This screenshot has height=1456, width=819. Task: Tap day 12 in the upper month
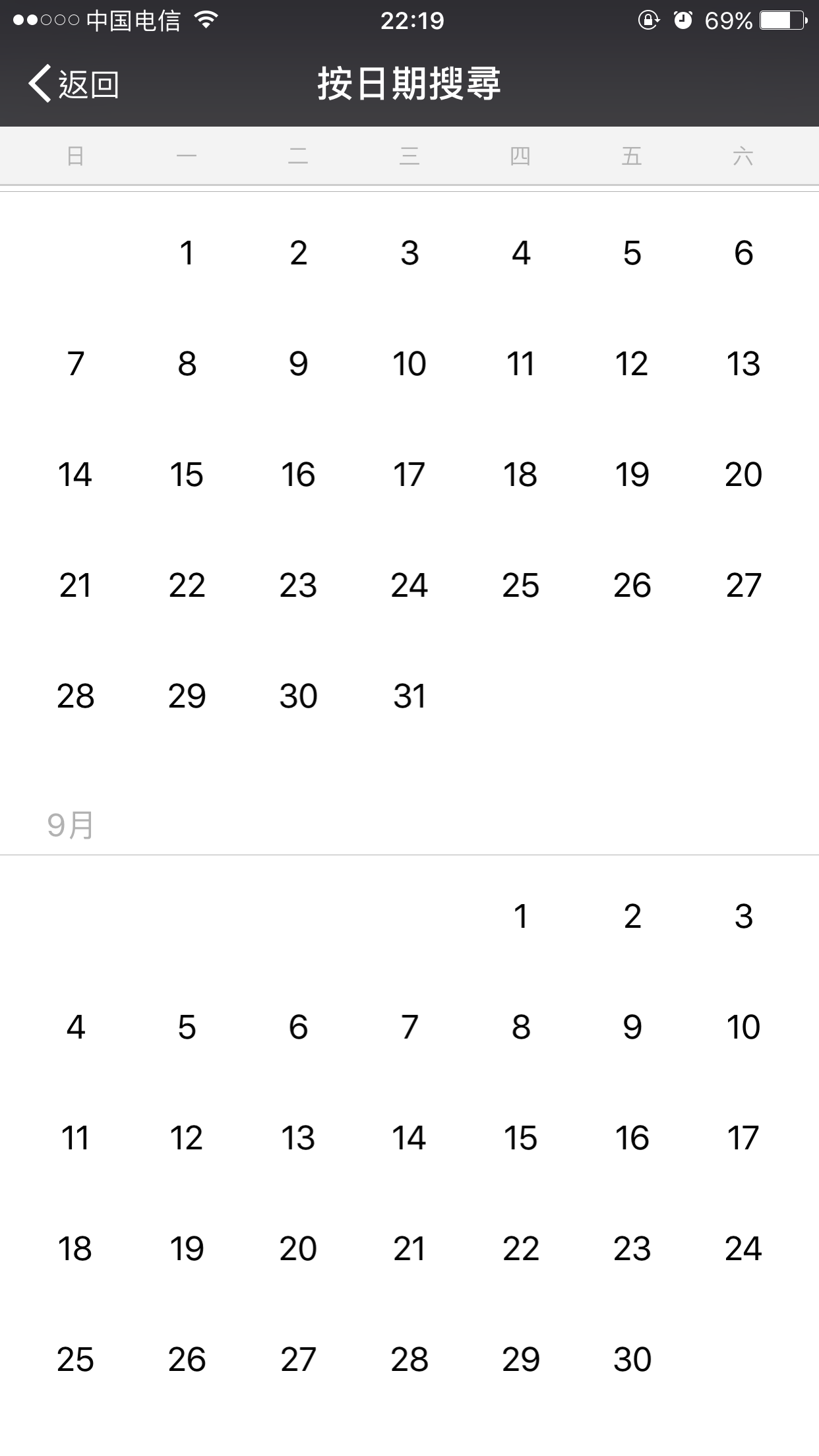(x=632, y=363)
